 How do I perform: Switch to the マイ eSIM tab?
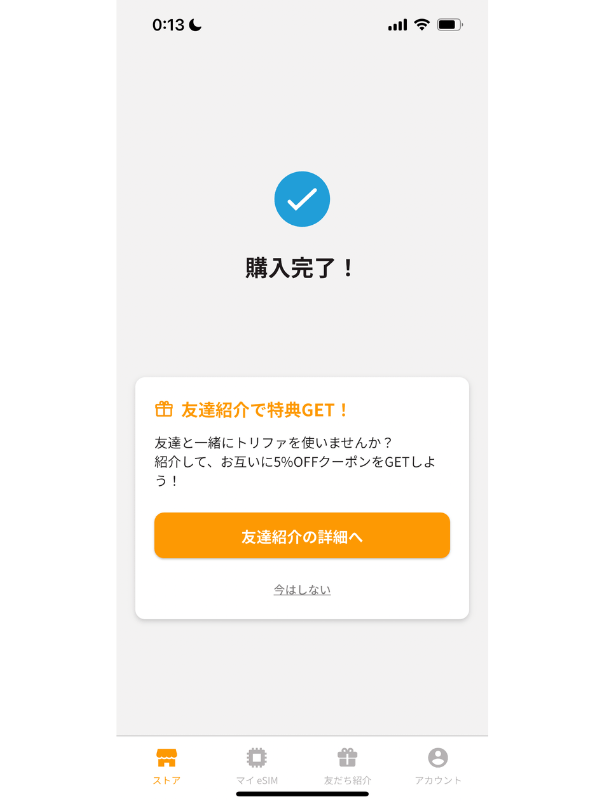tap(257, 766)
